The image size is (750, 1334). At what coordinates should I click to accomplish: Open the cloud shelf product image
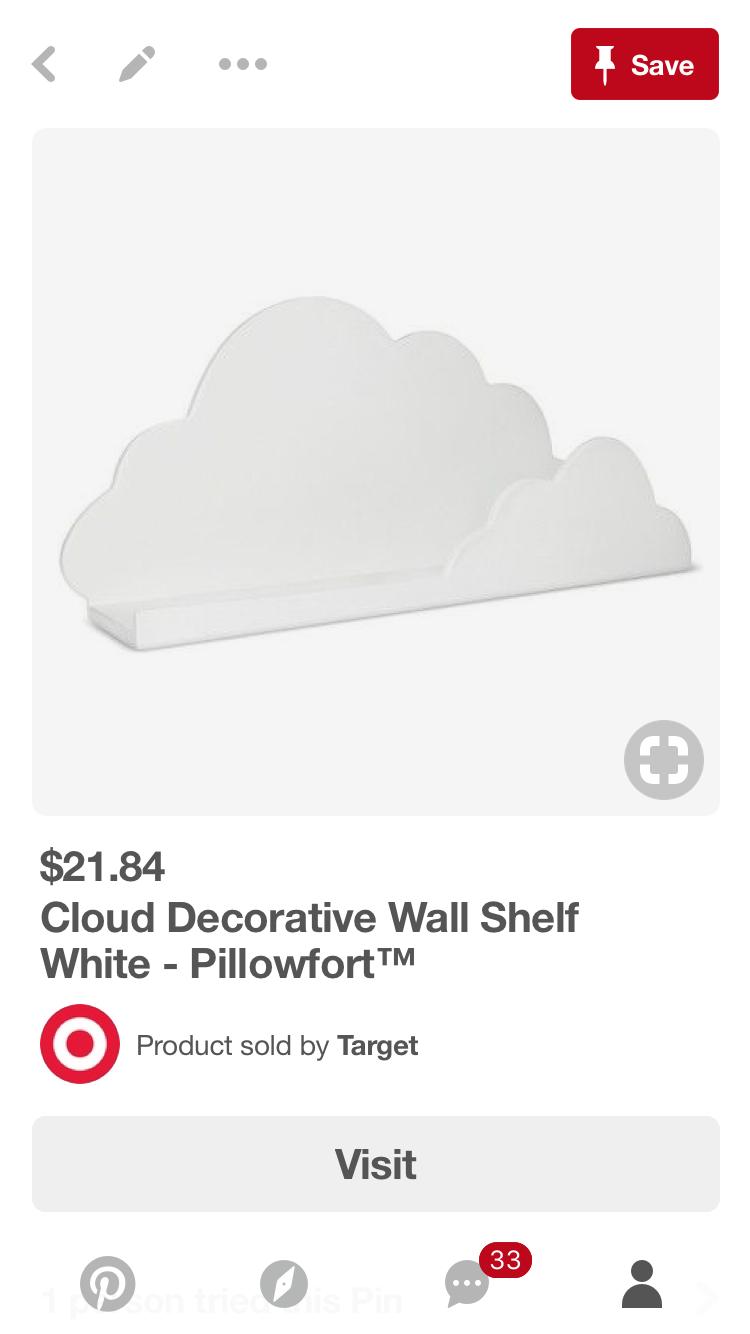375,470
